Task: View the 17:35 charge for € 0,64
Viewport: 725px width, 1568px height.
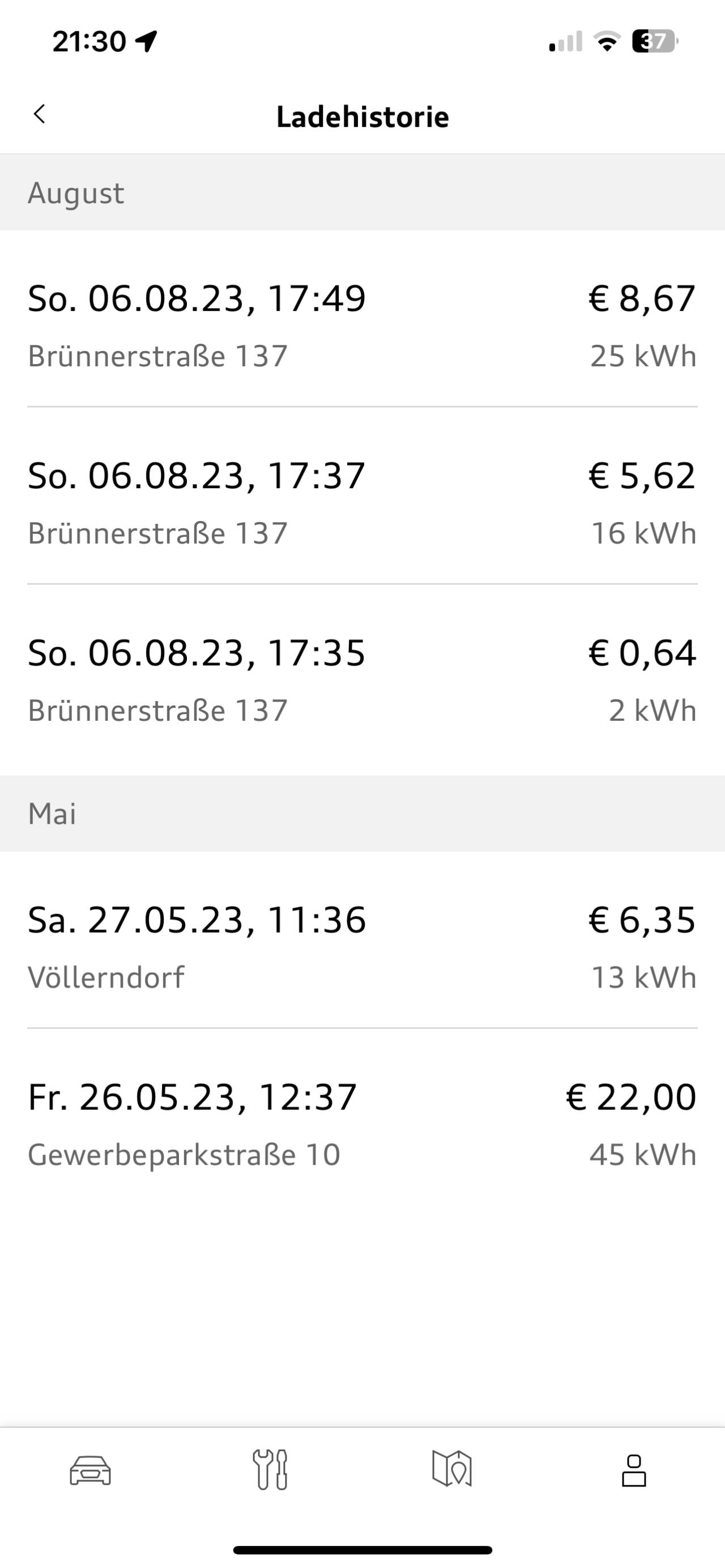Action: [x=362, y=680]
